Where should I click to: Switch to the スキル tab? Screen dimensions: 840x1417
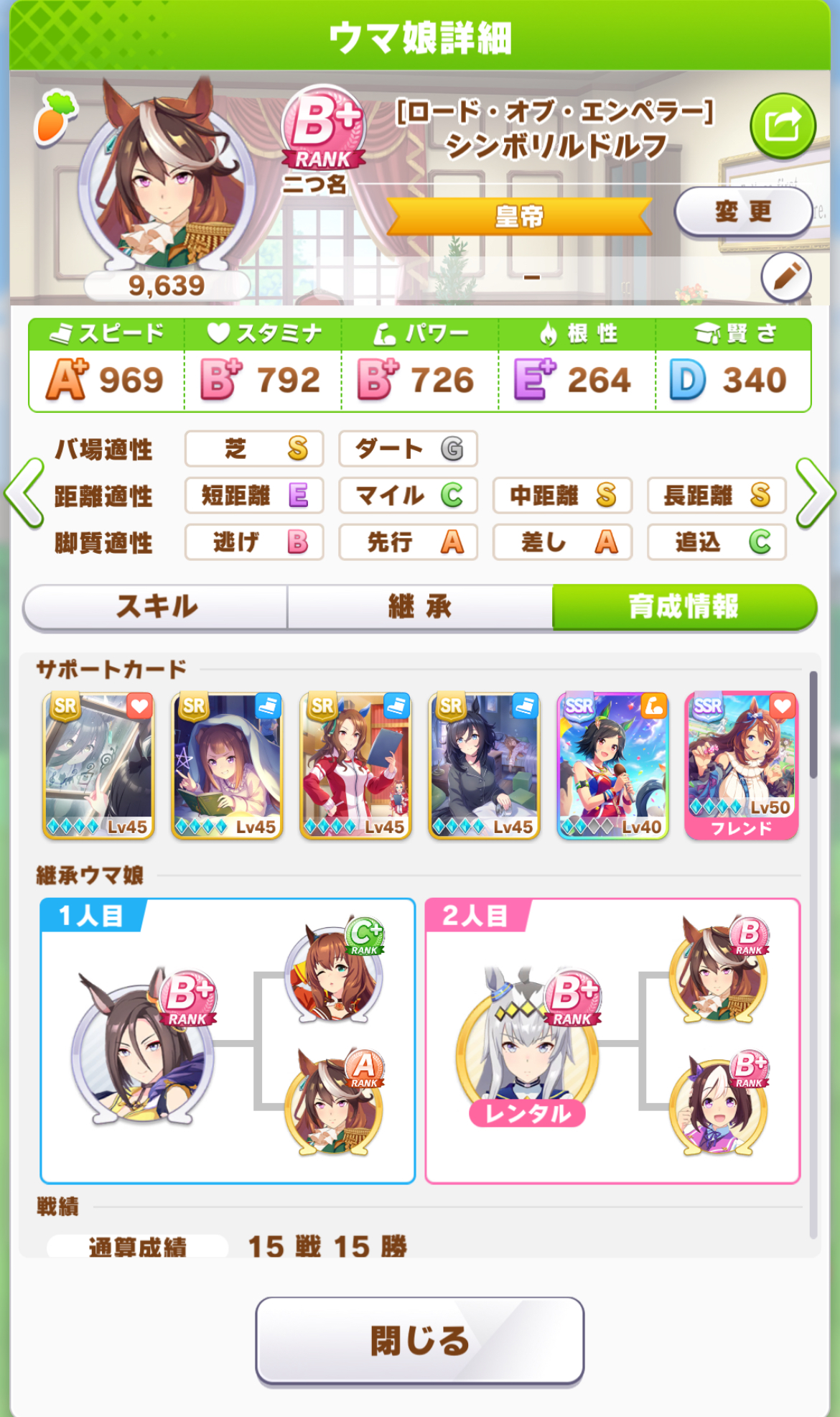[x=156, y=607]
